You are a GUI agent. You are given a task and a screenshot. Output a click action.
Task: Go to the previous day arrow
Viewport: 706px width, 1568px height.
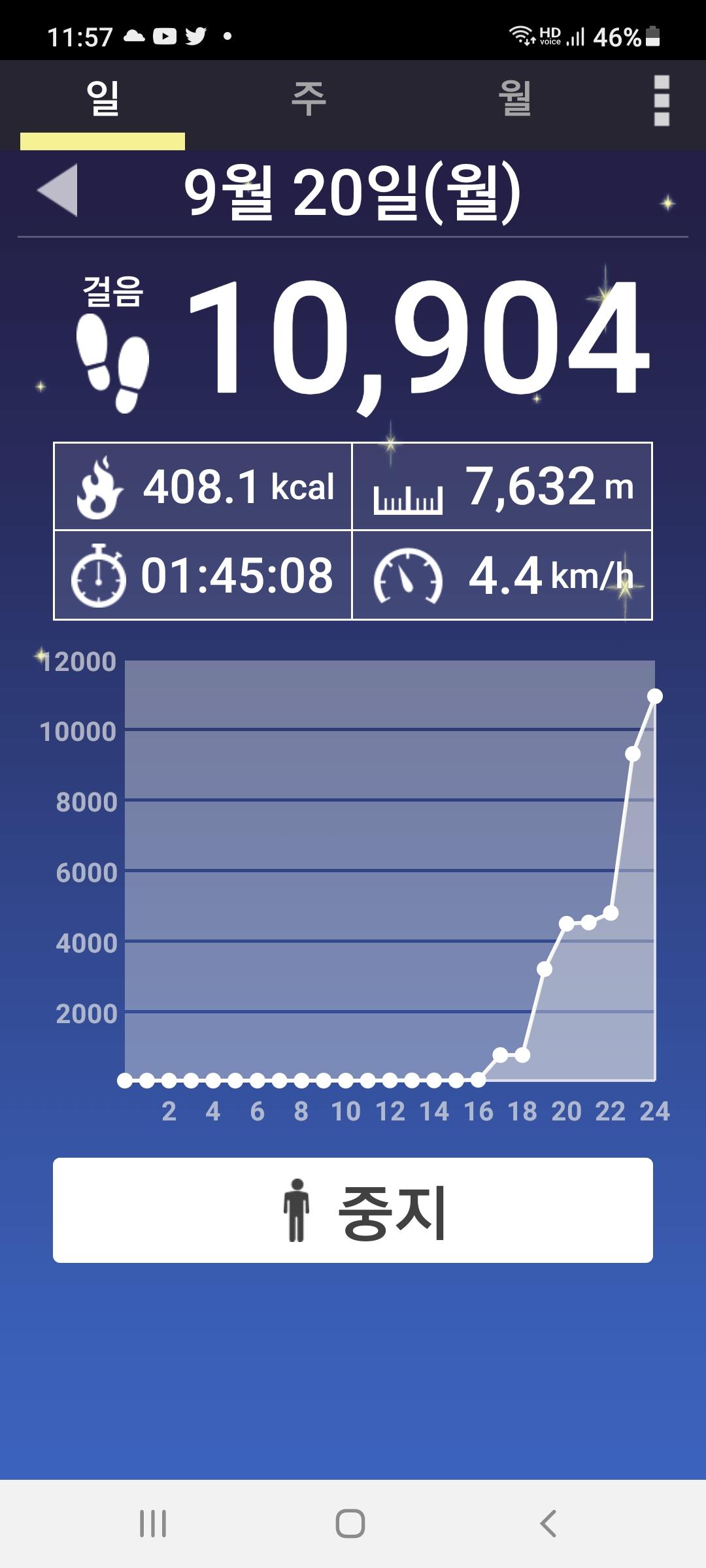(x=58, y=190)
